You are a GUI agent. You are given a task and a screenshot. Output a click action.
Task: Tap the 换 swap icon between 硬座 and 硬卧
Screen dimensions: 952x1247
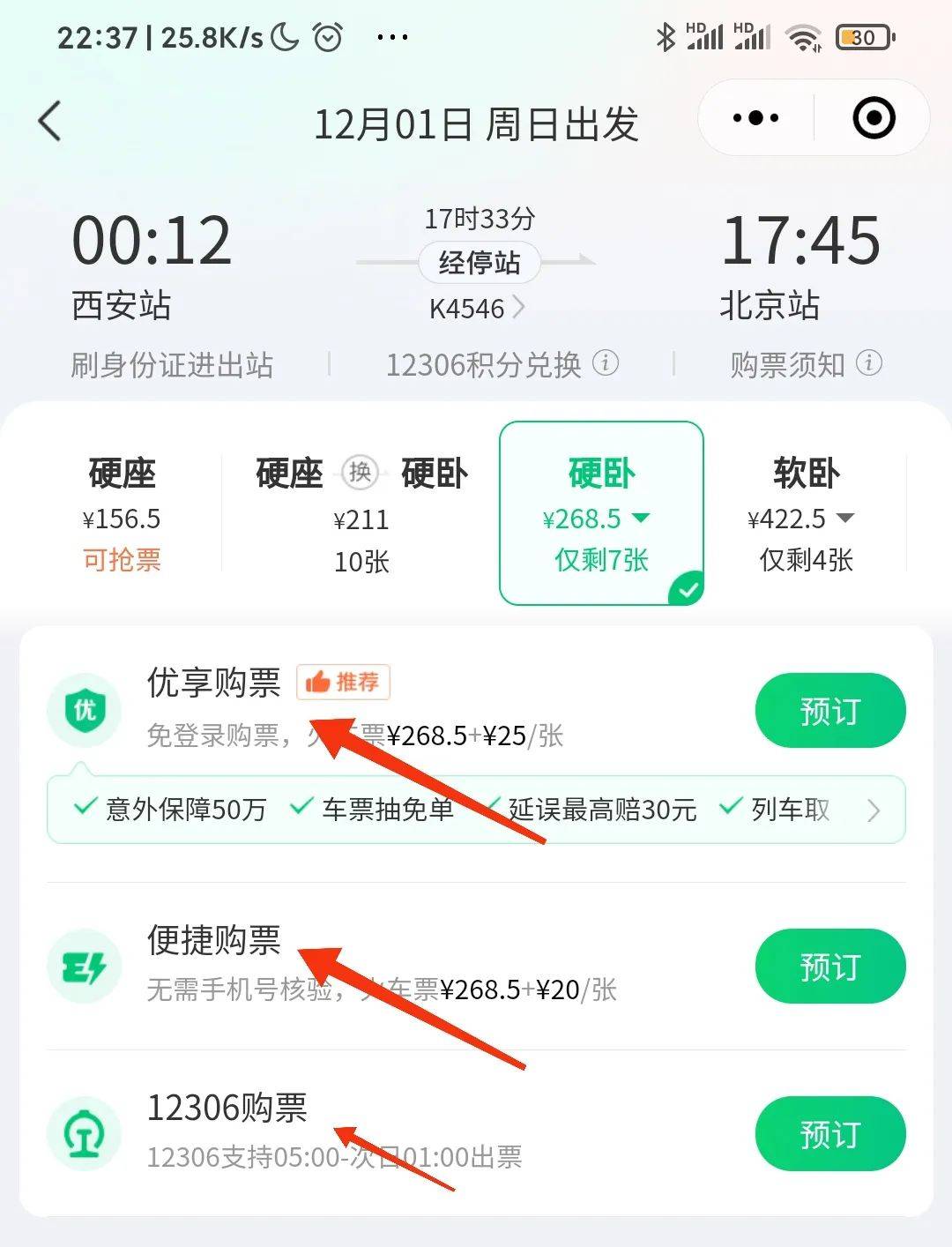(361, 472)
